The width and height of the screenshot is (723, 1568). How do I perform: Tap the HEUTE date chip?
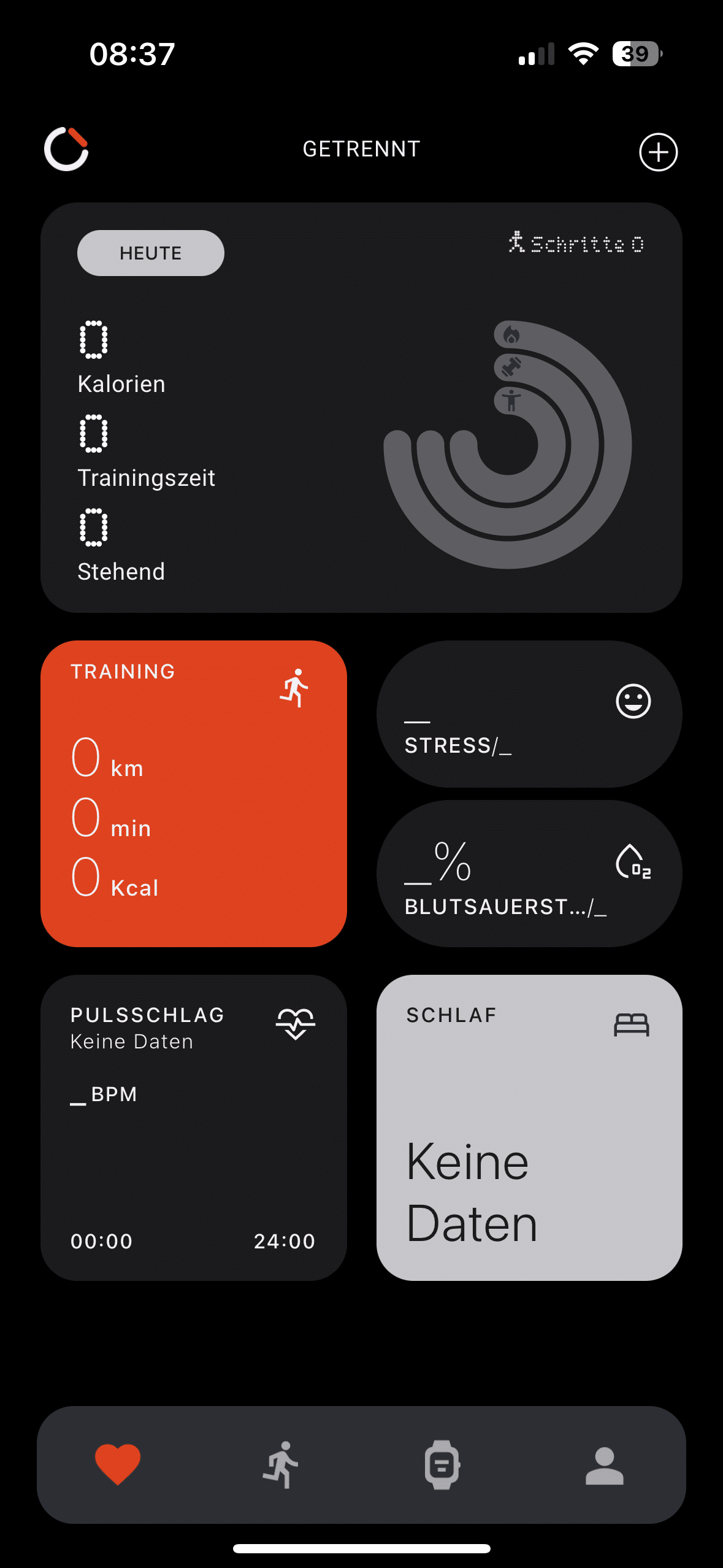pyautogui.click(x=150, y=253)
